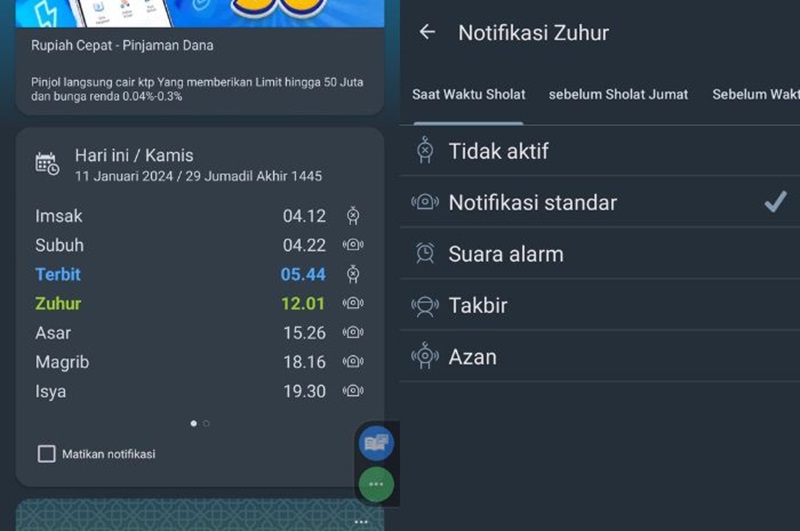Select Suara alarm as notification sound

coord(505,254)
